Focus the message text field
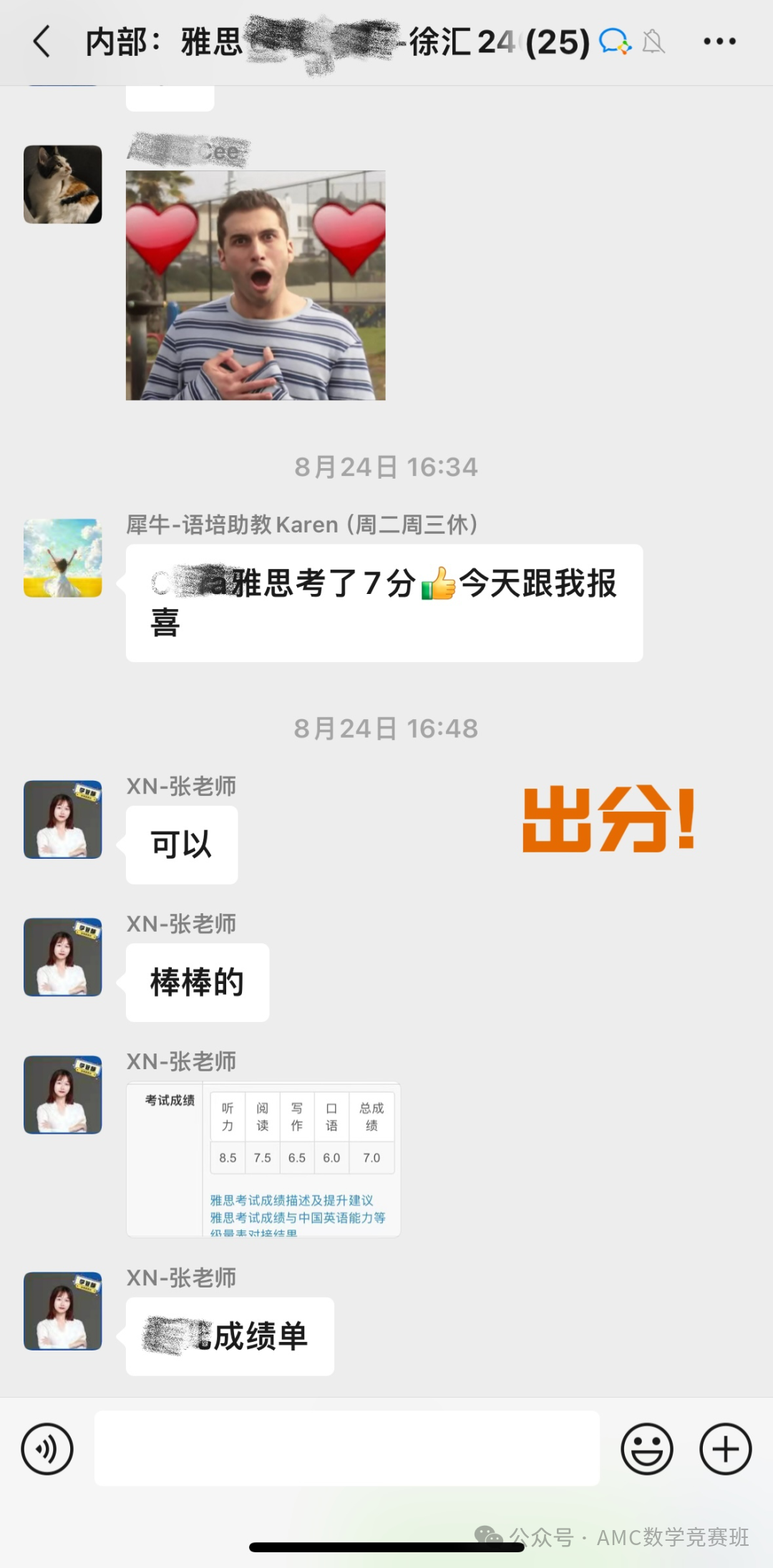 [346, 1448]
